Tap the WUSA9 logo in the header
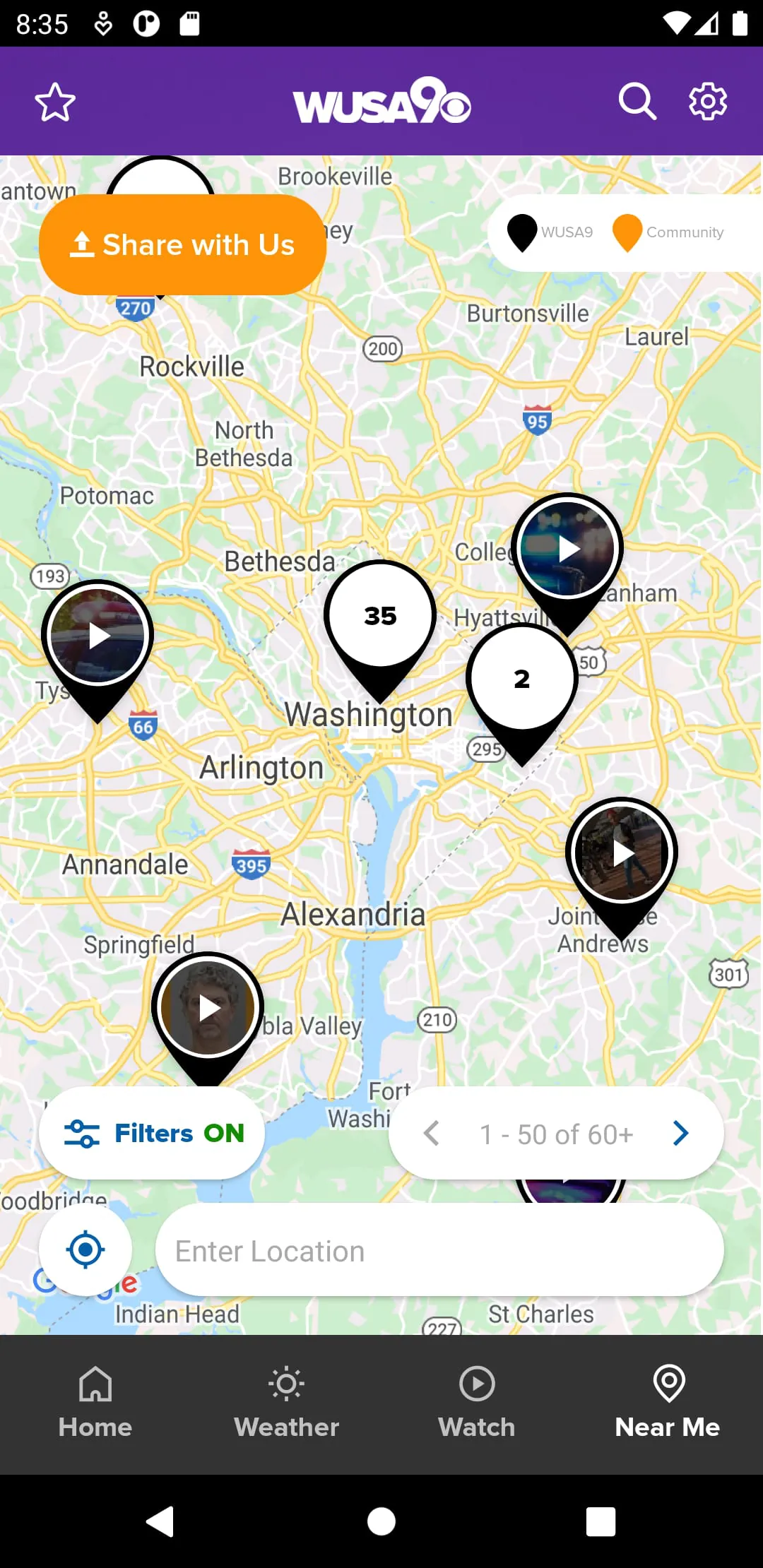The image size is (763, 1568). coord(381,101)
